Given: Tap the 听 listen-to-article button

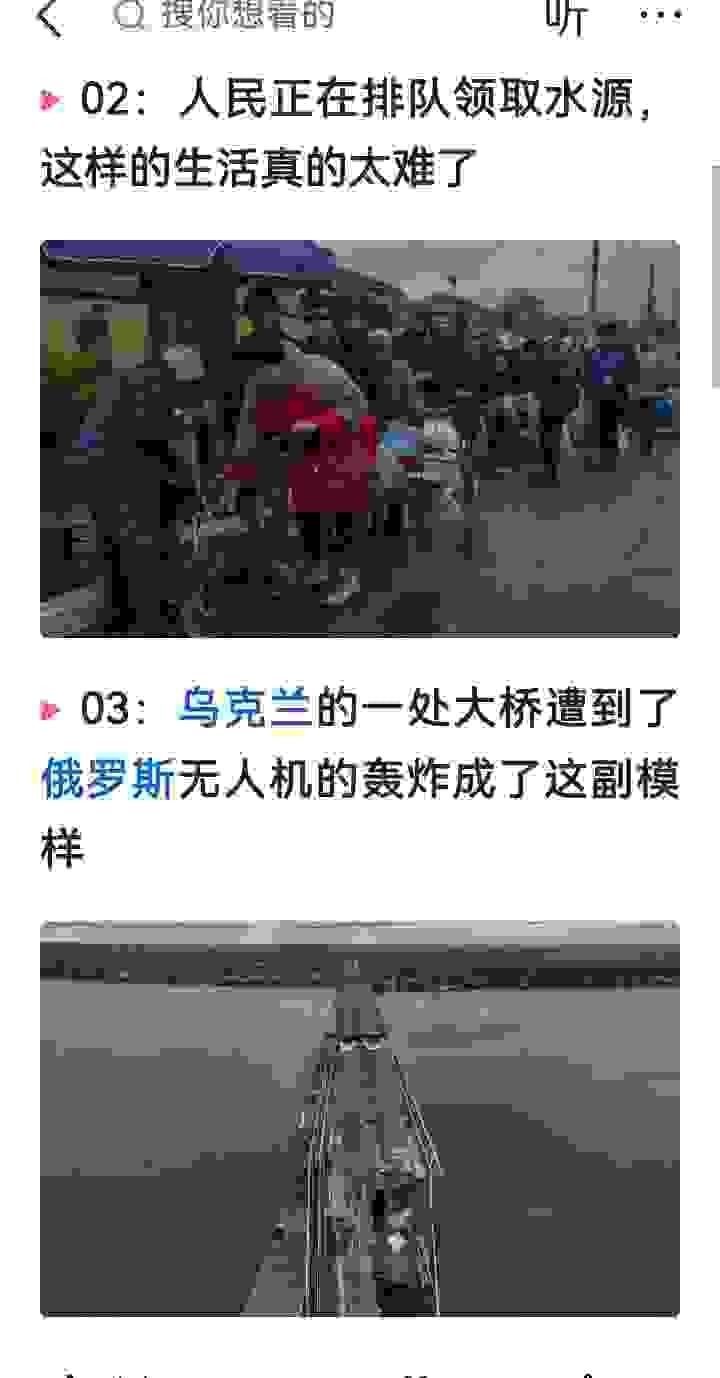Looking at the screenshot, I should tap(566, 16).
